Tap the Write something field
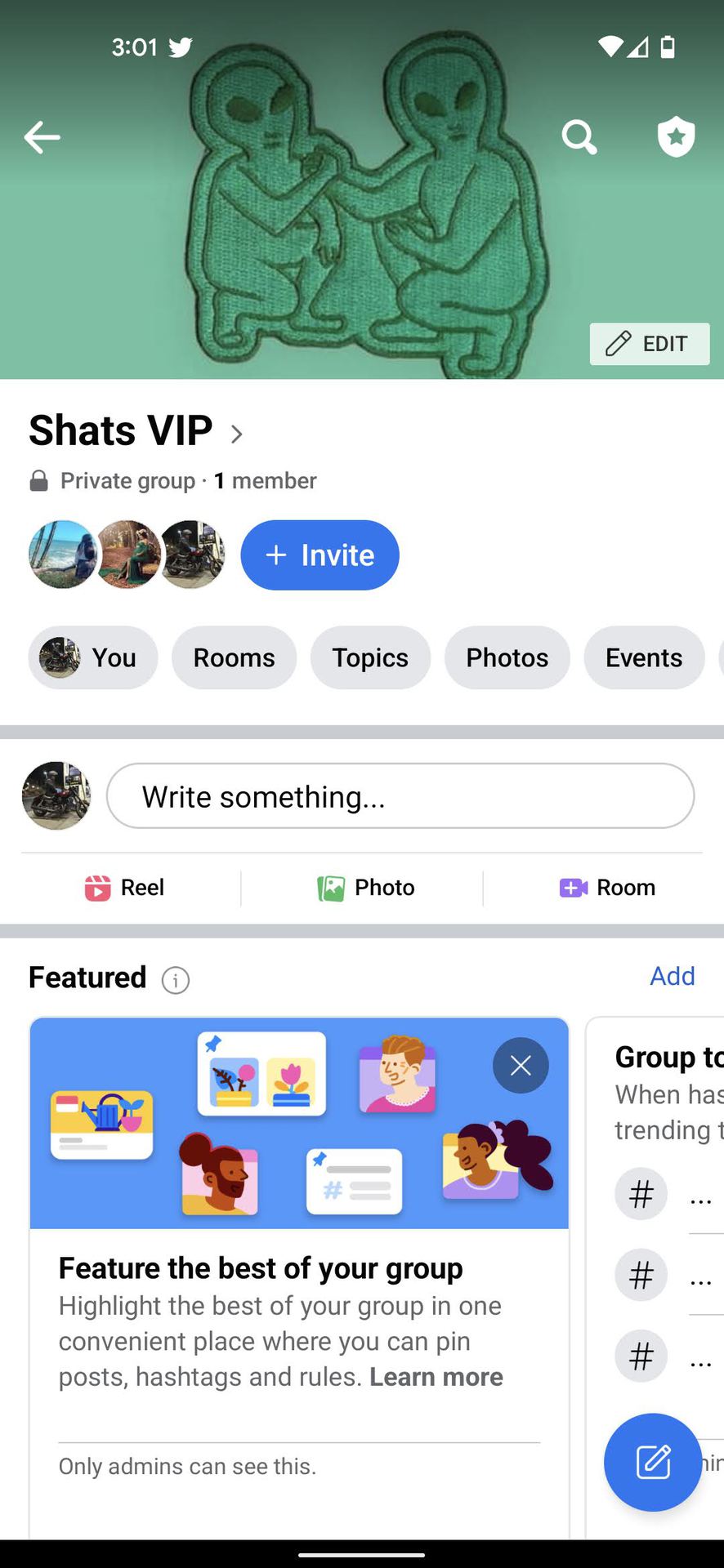 [400, 796]
